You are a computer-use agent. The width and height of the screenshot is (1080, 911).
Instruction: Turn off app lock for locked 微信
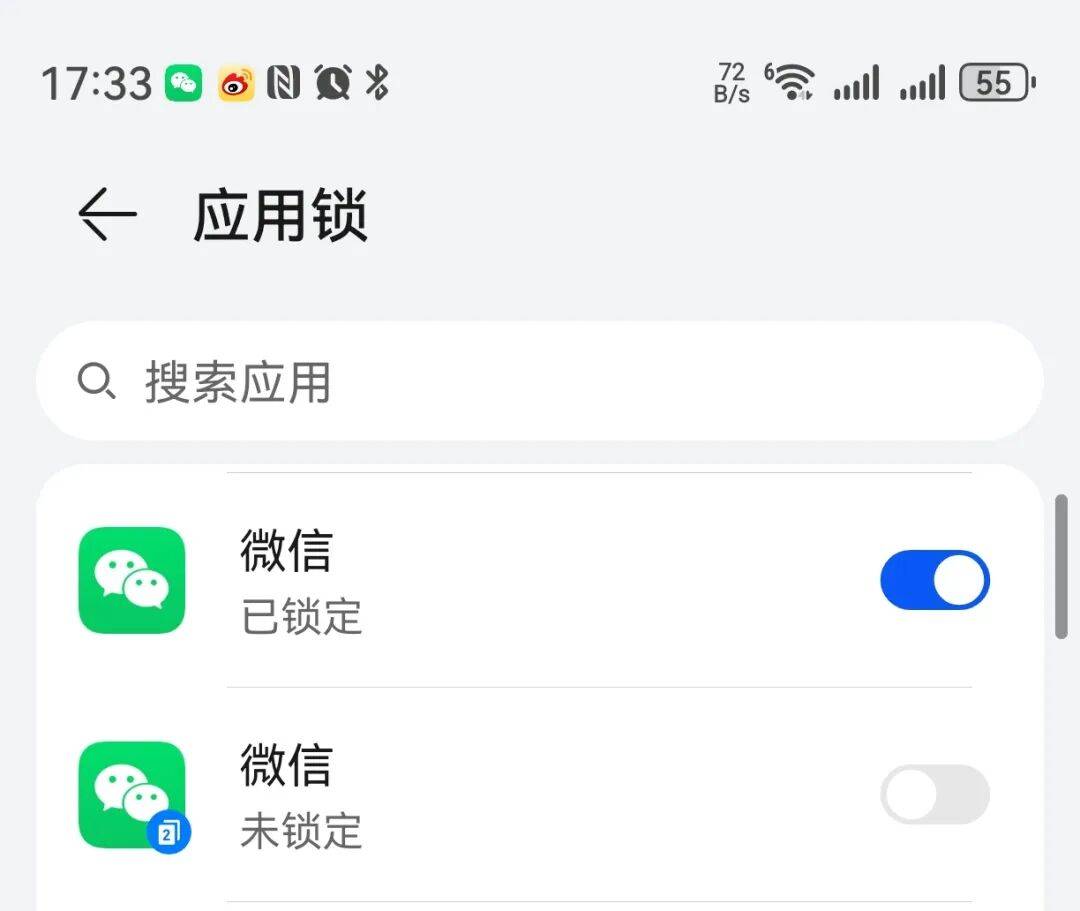[x=934, y=580]
